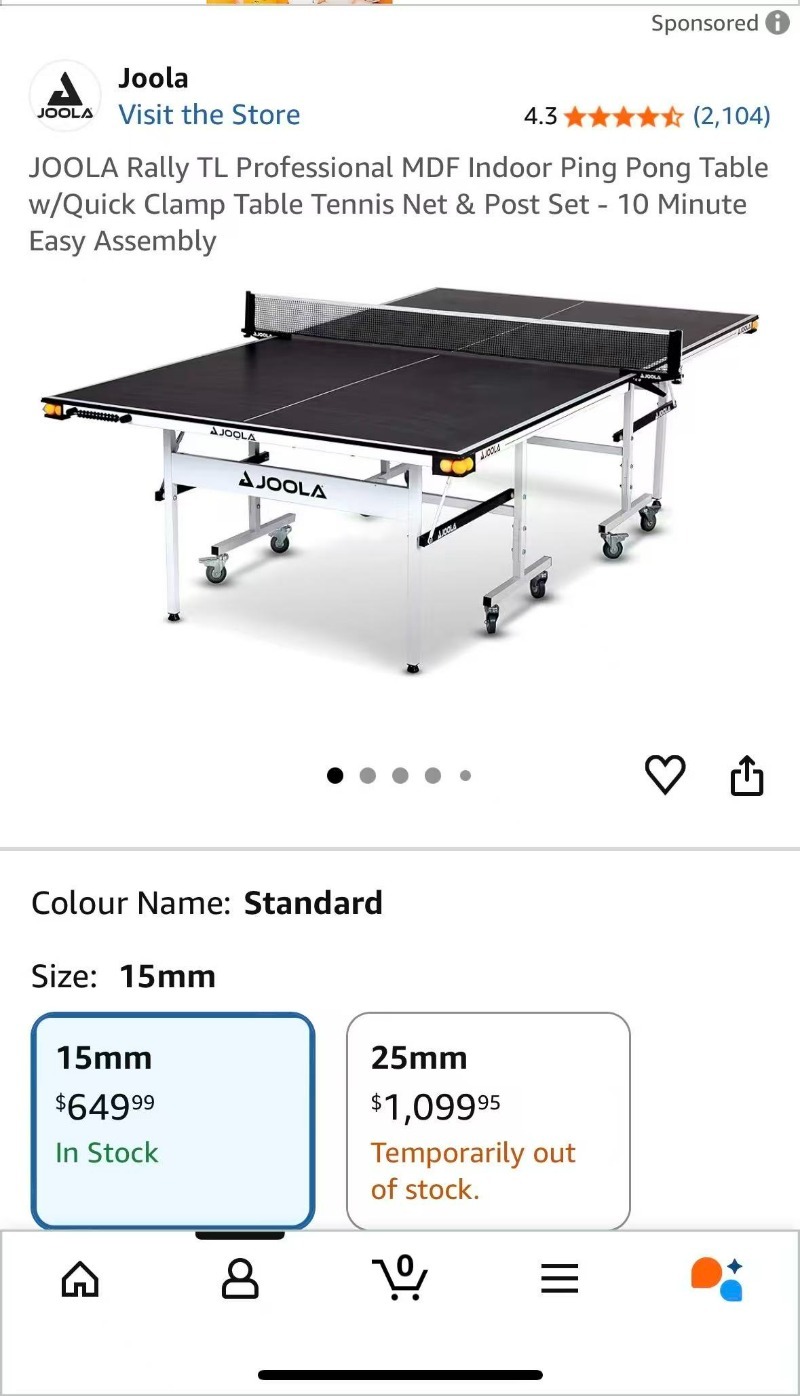
Task: Open the Sponsored info icon
Action: (x=777, y=23)
